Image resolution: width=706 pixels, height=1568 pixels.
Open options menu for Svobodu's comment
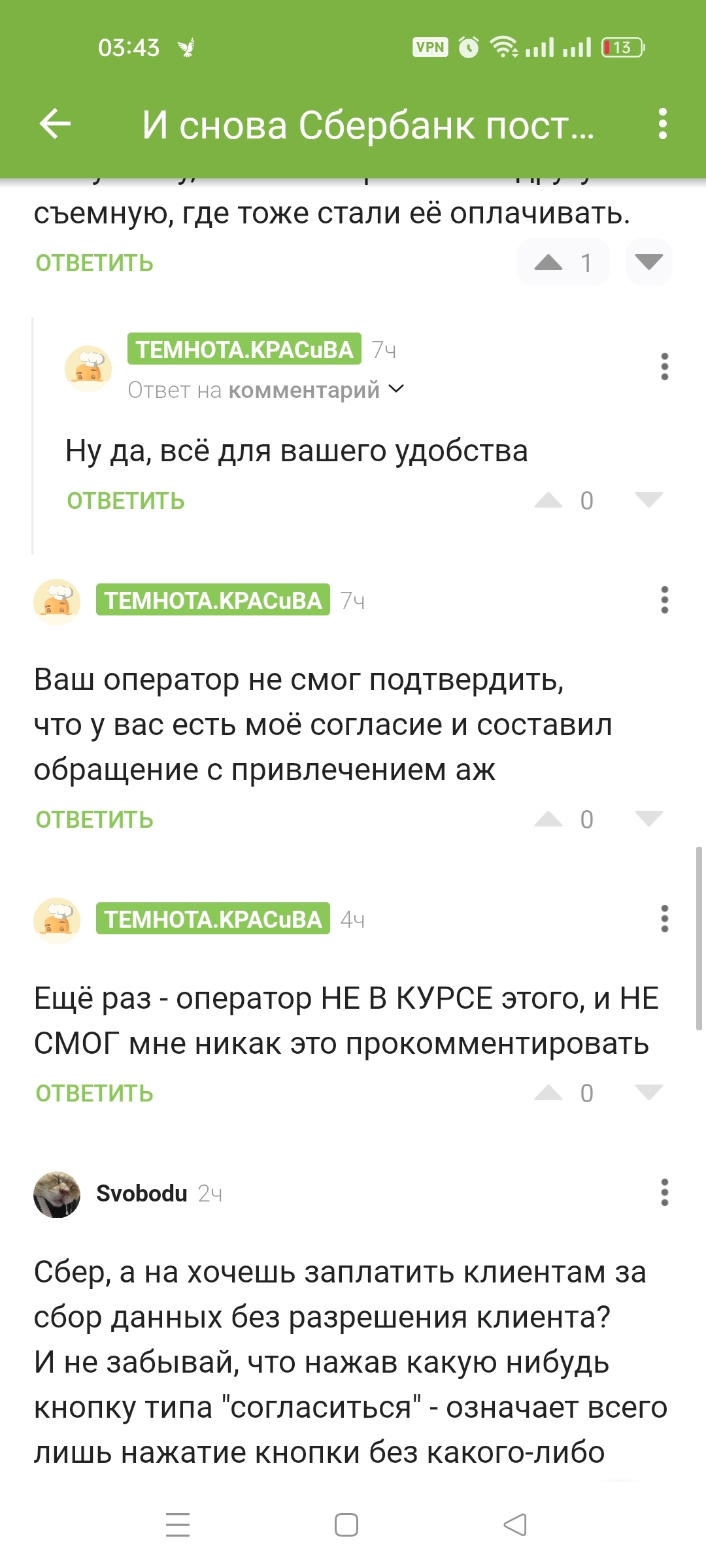tap(664, 1192)
